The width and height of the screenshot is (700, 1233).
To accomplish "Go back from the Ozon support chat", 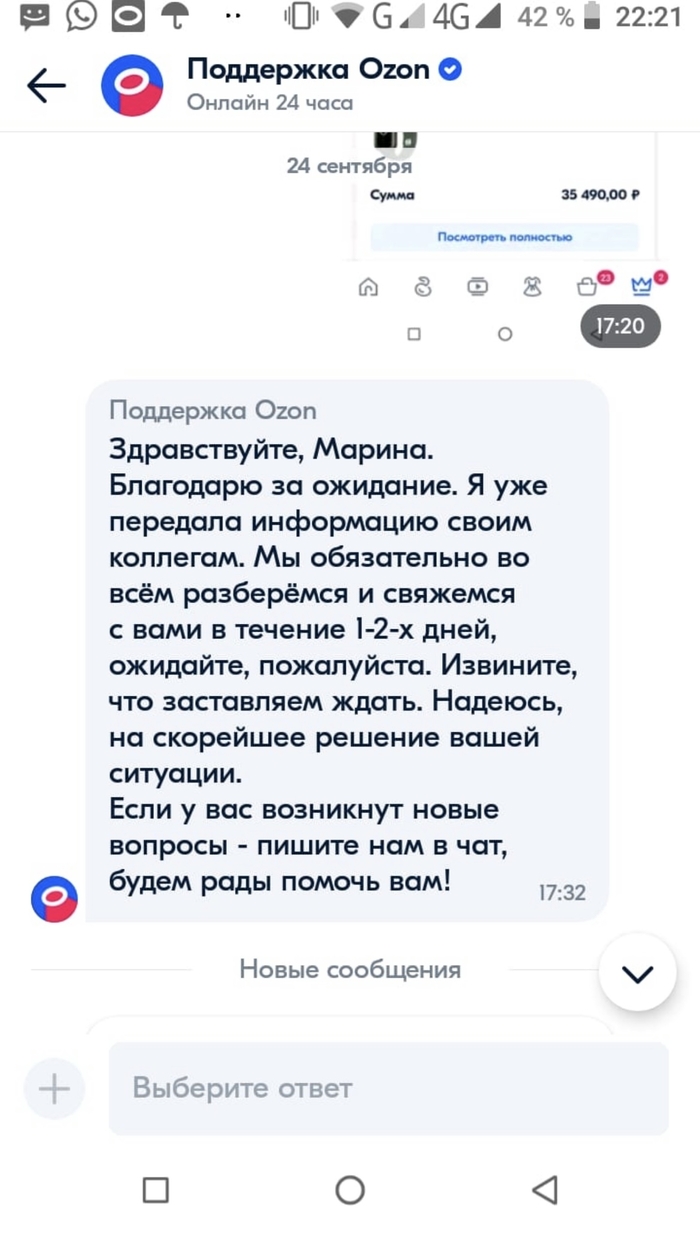I will pyautogui.click(x=46, y=86).
